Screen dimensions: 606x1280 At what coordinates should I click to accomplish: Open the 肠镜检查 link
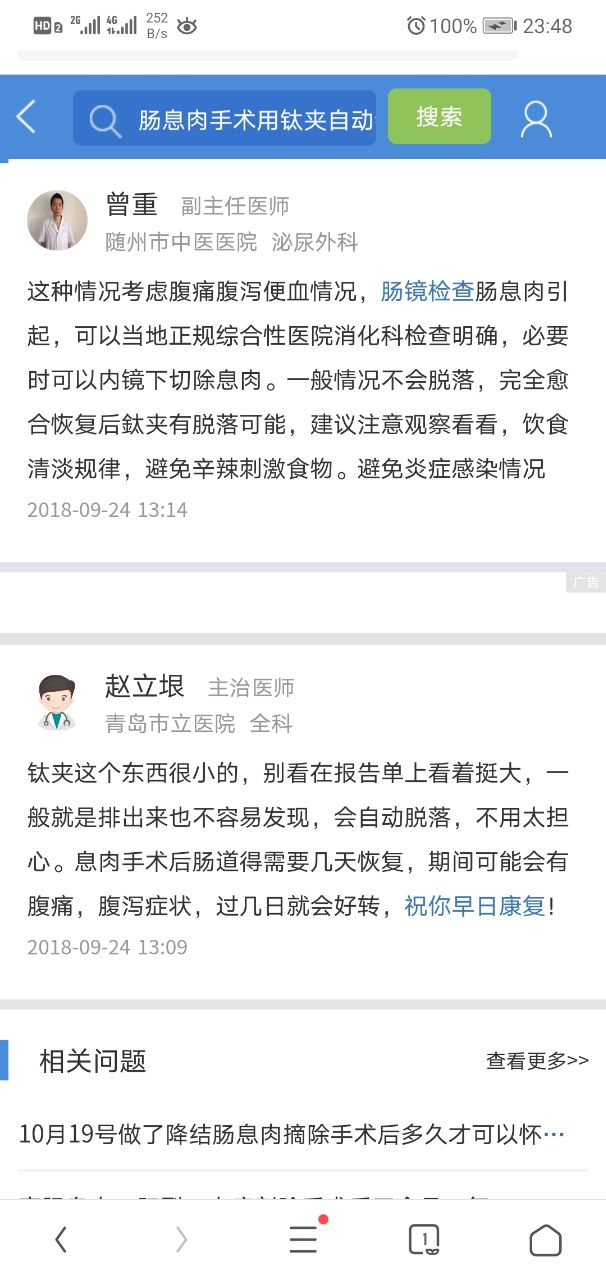pos(427,292)
